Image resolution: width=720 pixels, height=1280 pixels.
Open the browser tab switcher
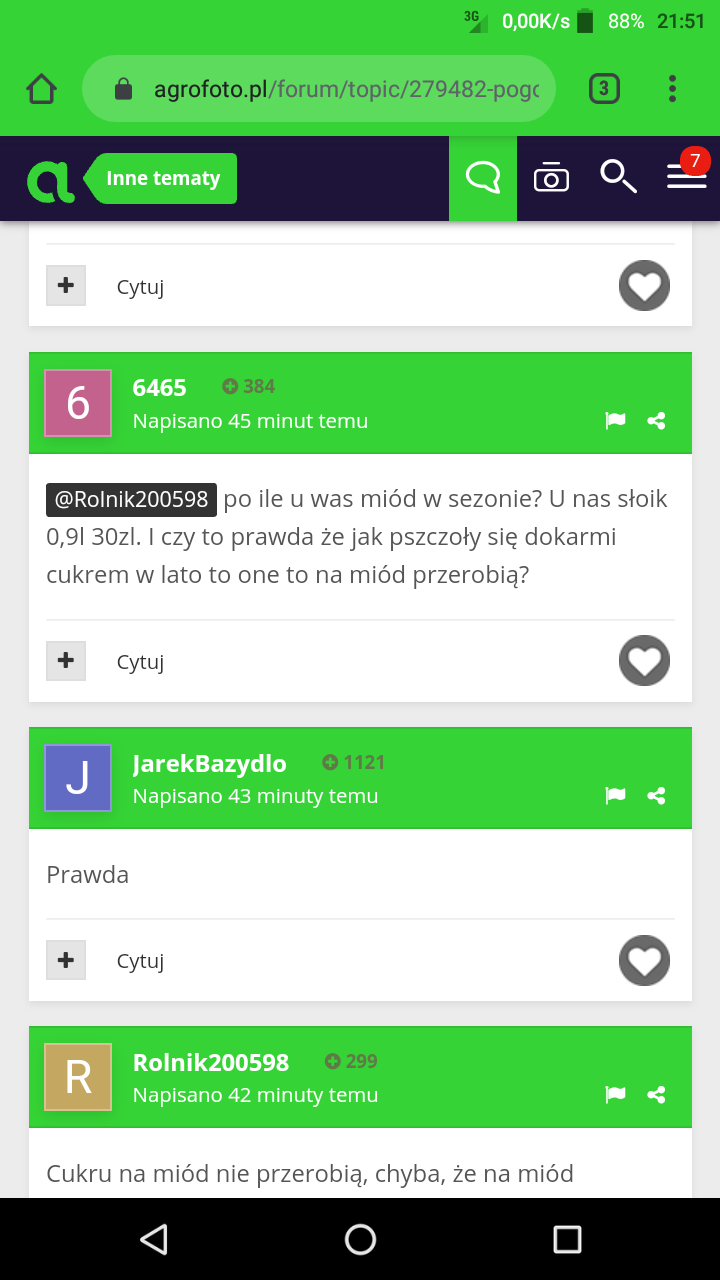(x=603, y=90)
